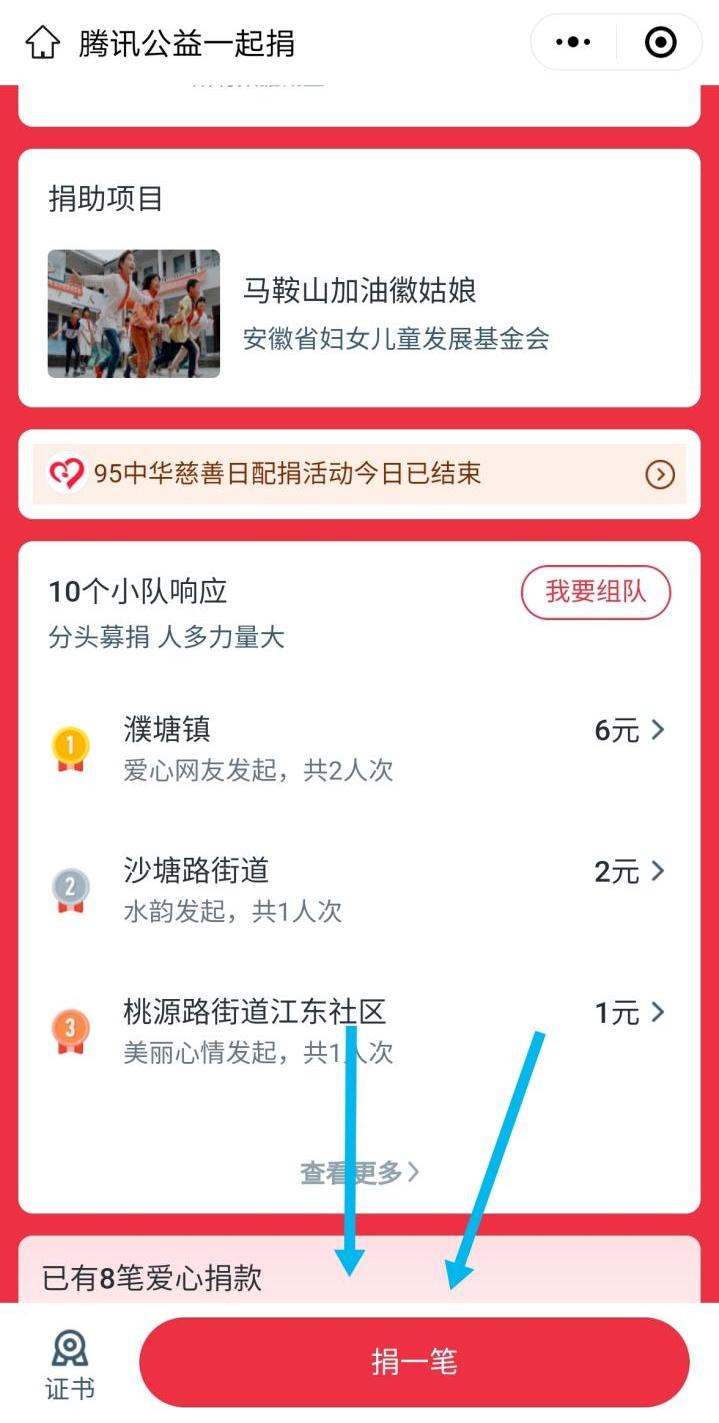The image size is (719, 1423).
Task: View the 沙塘路街道 team details
Action: click(x=359, y=889)
